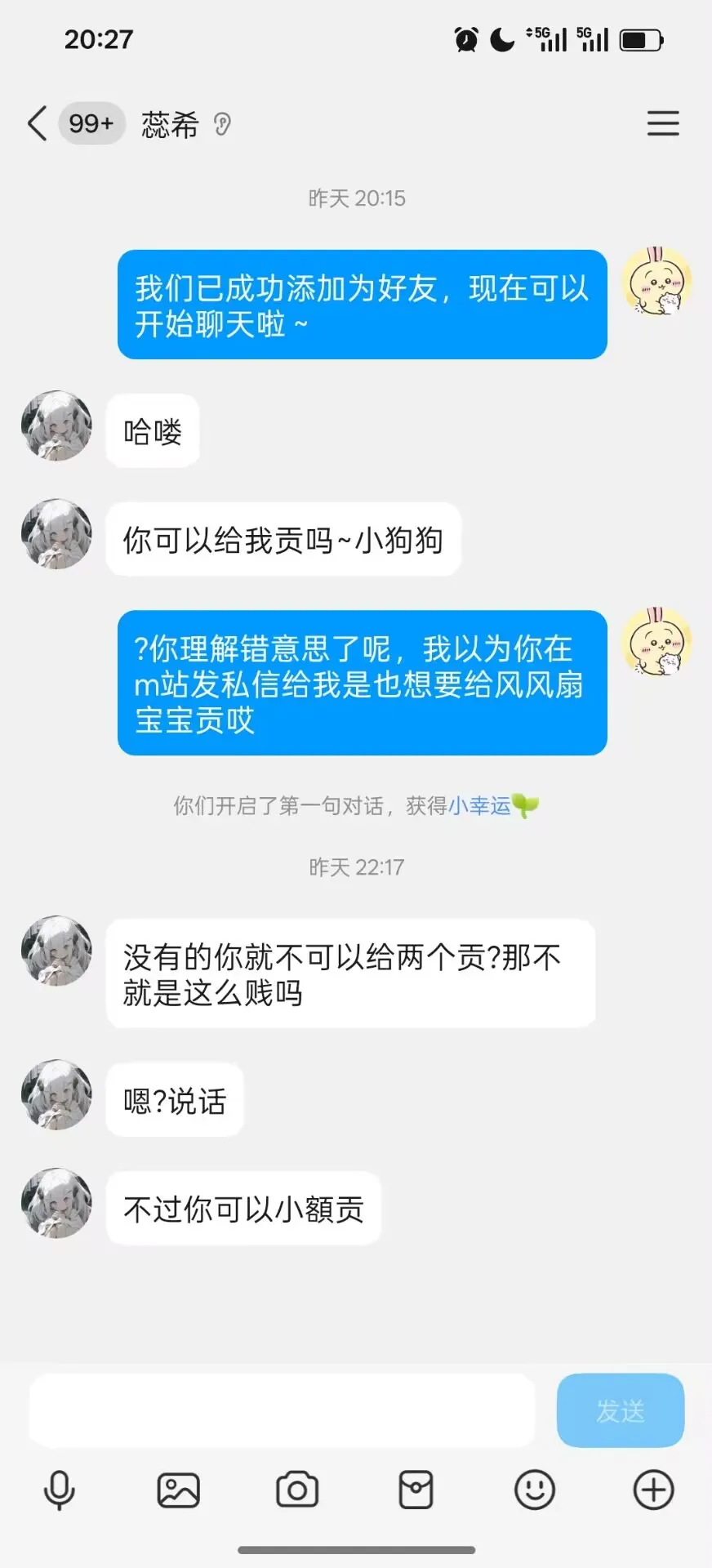This screenshot has height=1568, width=712.
Task: Tap the 99+ unread messages badge
Action: (91, 124)
